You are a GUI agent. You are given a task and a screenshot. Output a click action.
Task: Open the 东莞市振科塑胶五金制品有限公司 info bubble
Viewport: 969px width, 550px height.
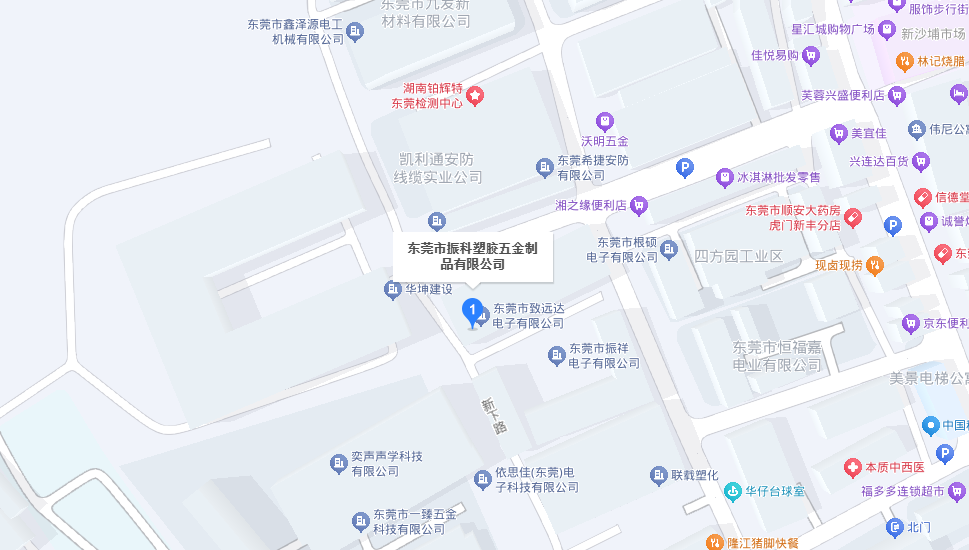(x=472, y=256)
